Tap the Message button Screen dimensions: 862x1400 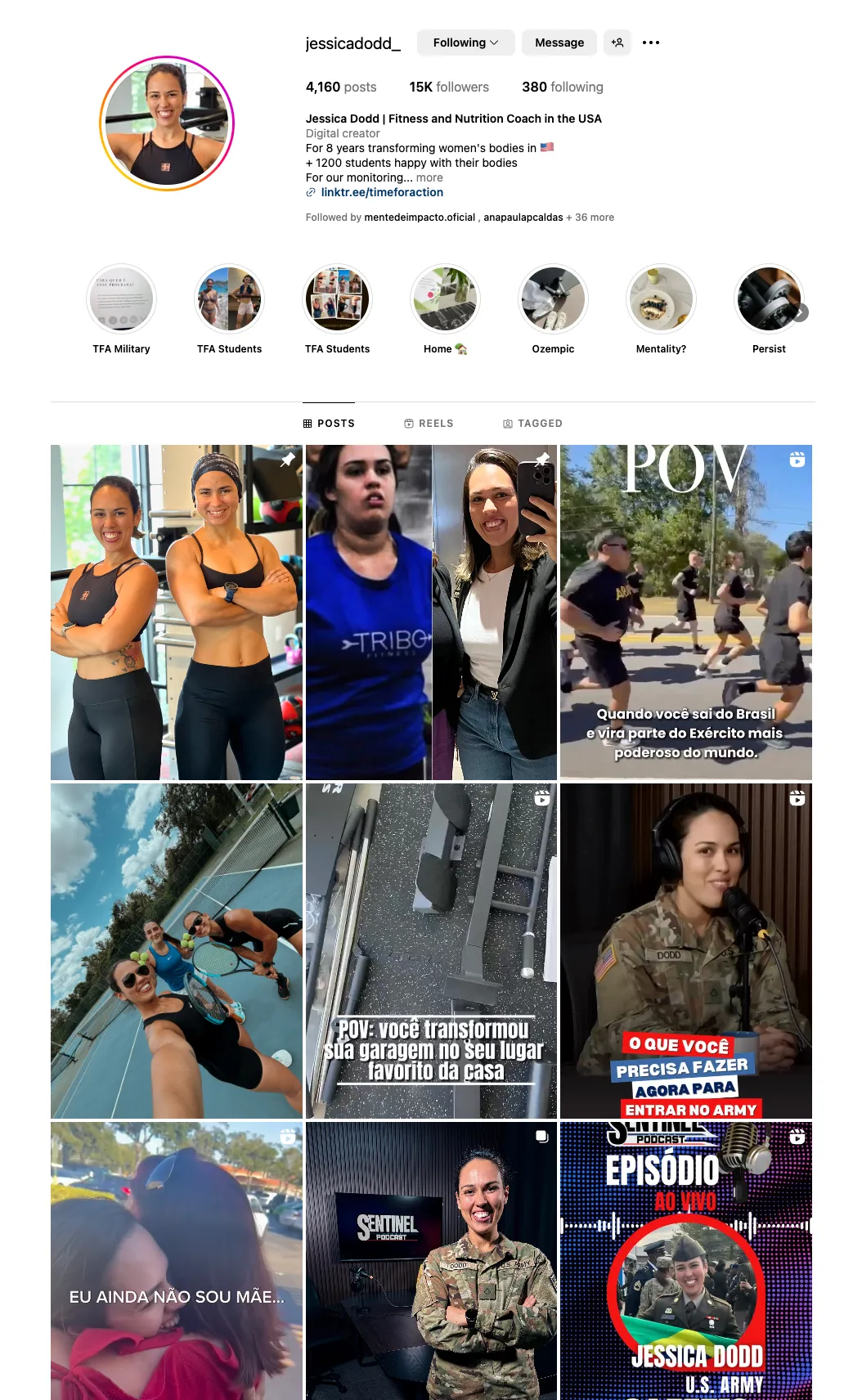tap(559, 43)
